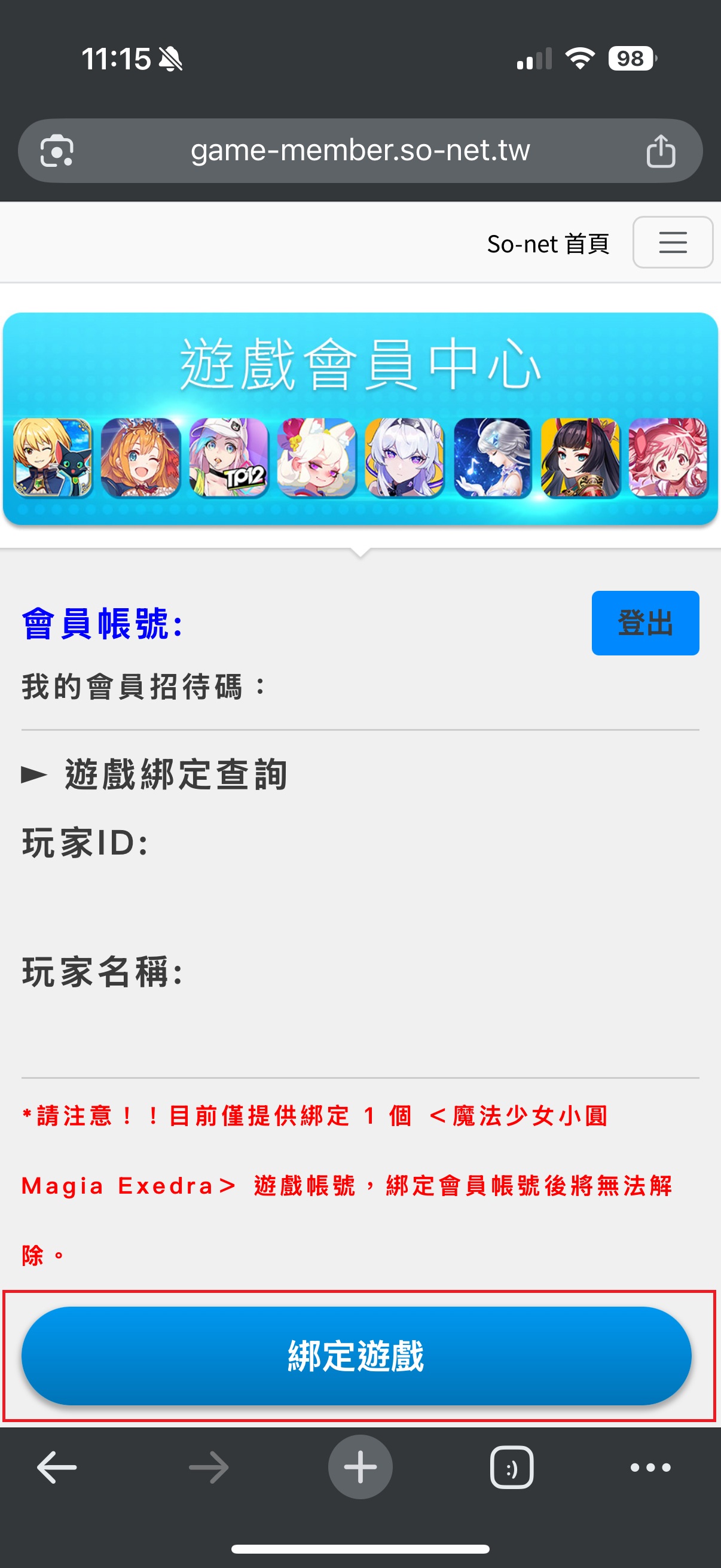Show the open tabs switcher

pyautogui.click(x=512, y=1467)
